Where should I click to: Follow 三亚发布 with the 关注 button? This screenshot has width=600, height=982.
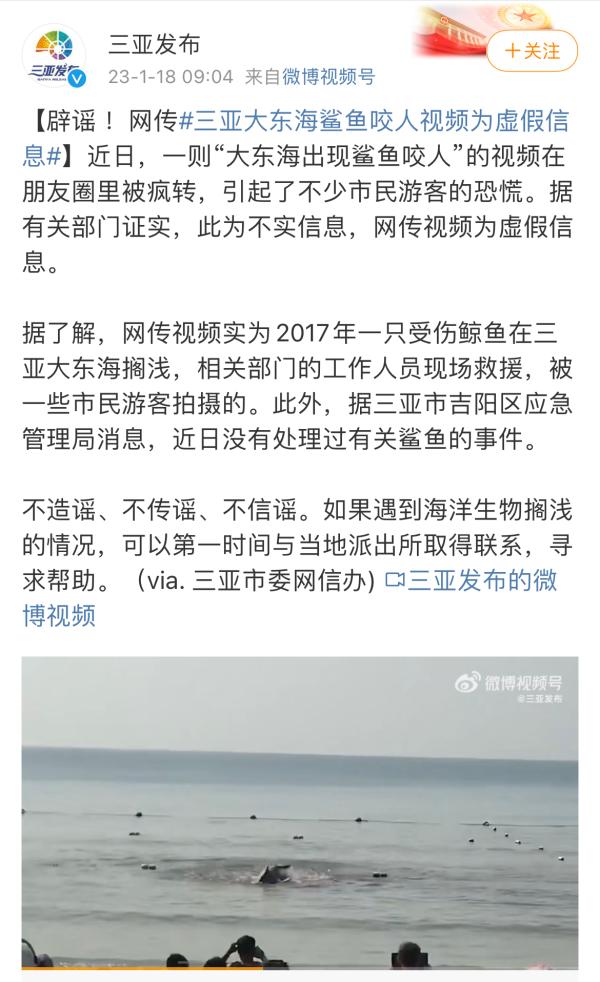[532, 50]
